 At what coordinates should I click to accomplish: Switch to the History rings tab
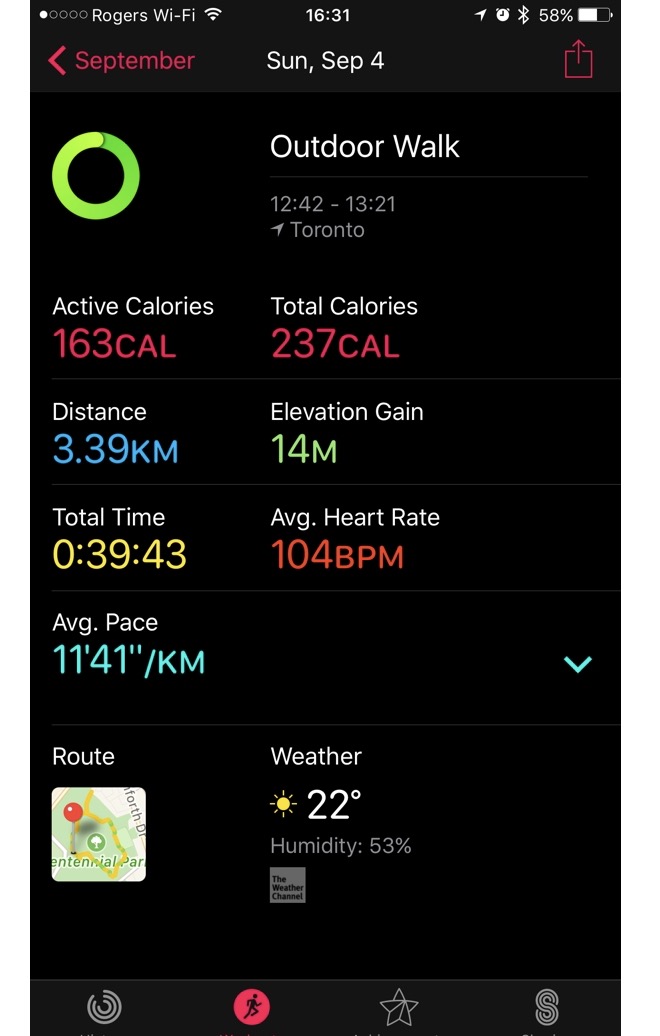[104, 1007]
